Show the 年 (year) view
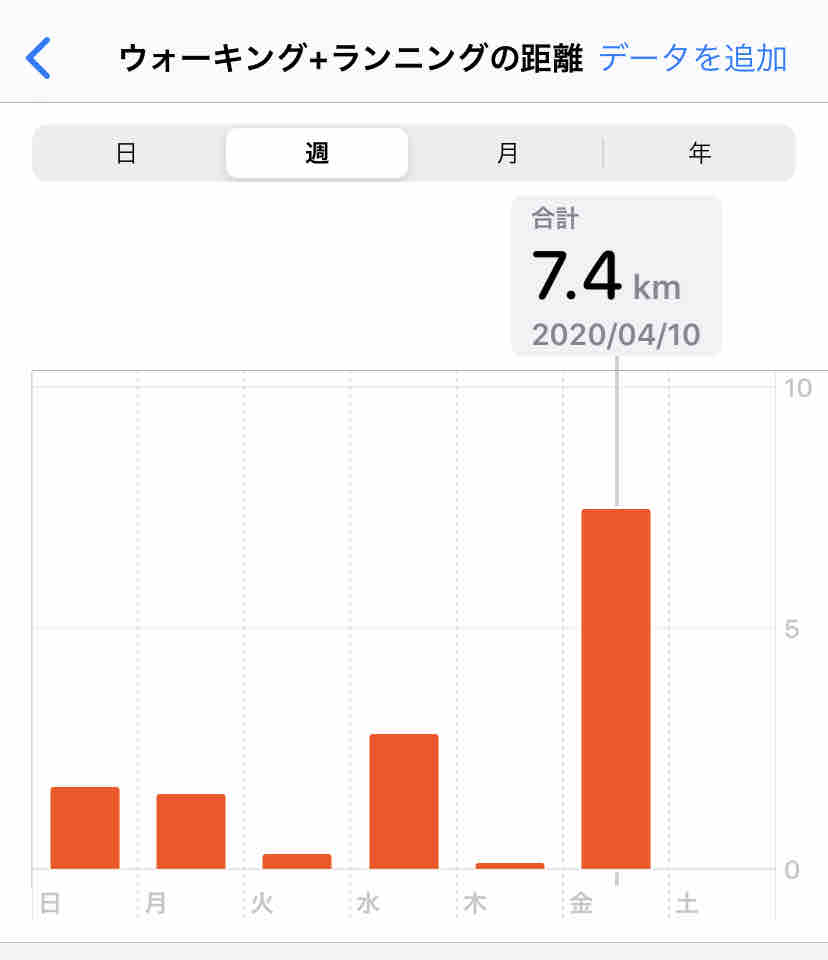Screen dimensions: 828x960 tap(699, 152)
